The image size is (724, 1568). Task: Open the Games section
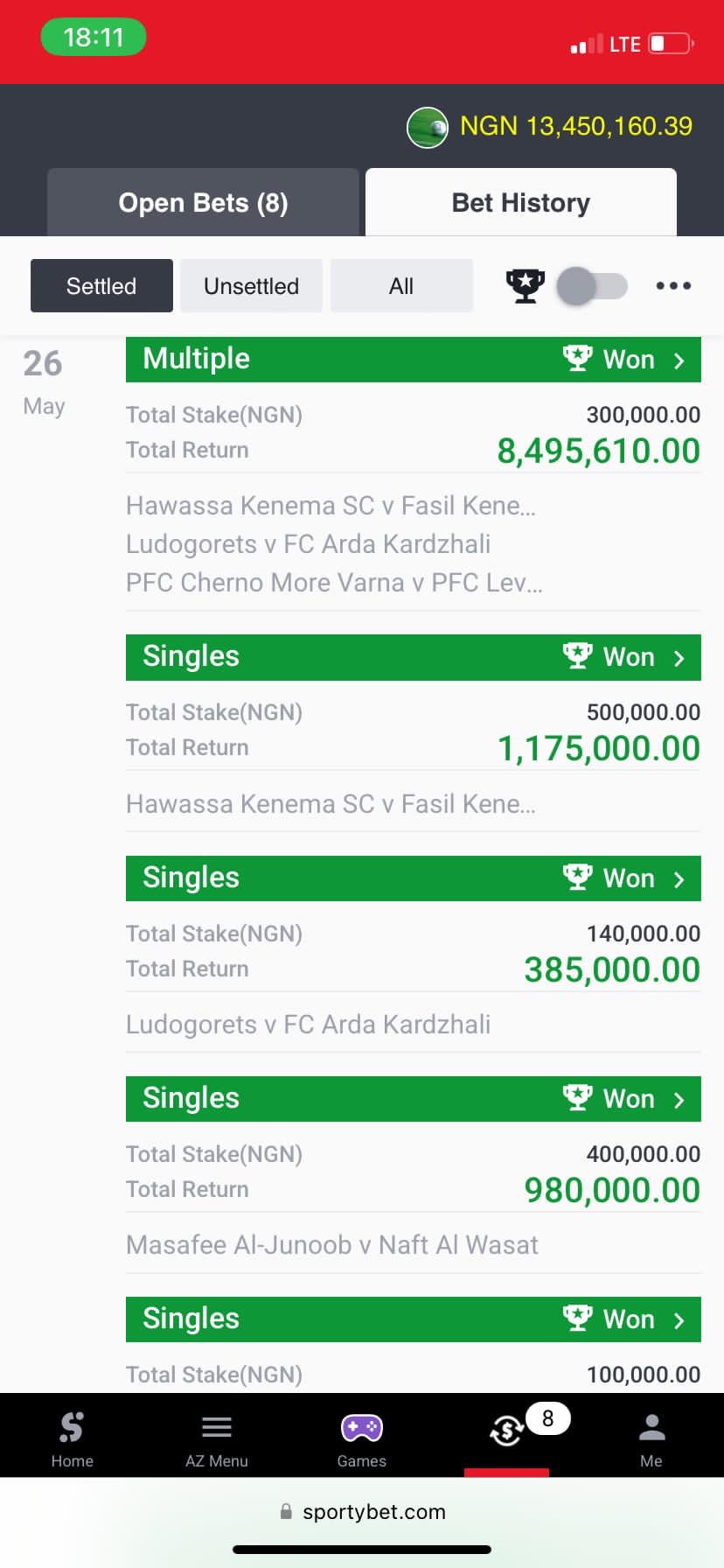tap(361, 1437)
